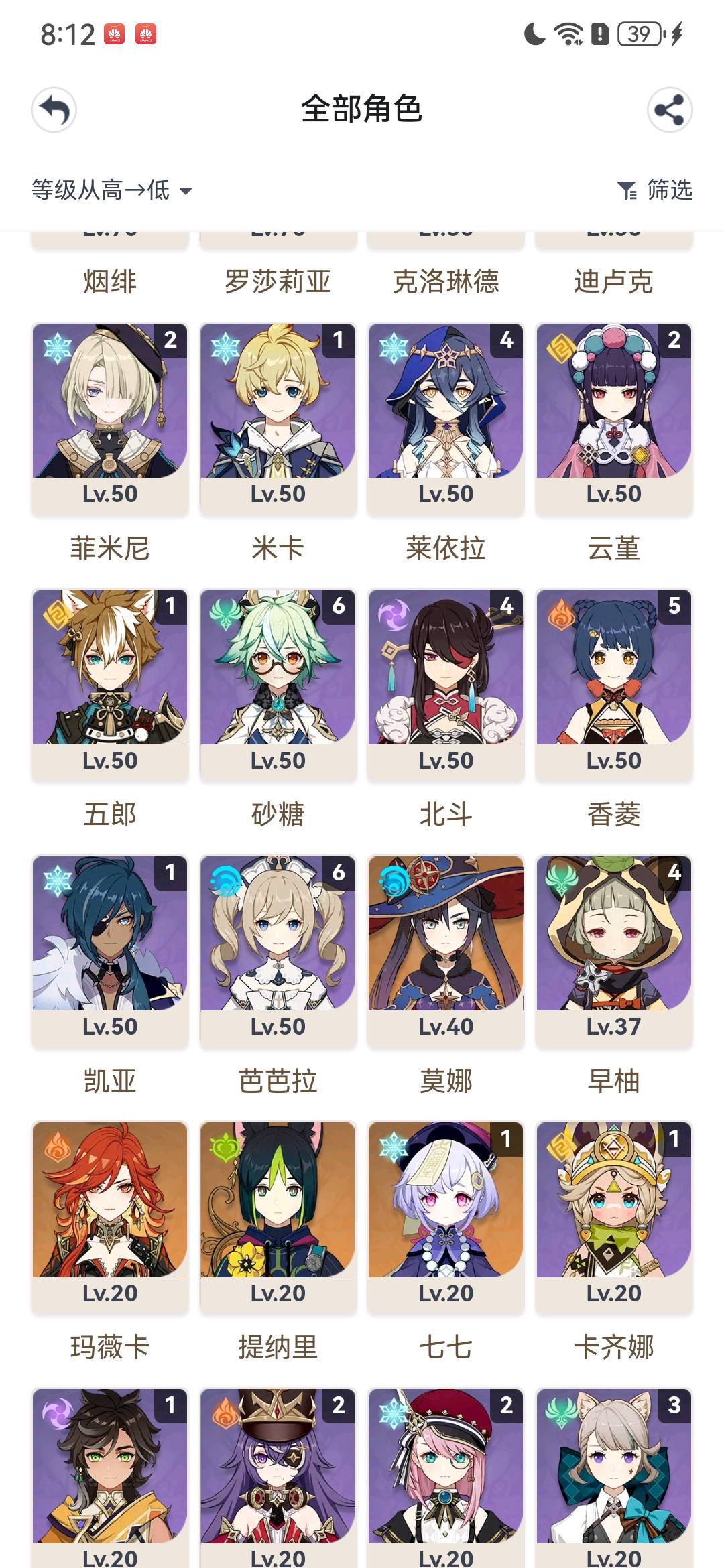View 莱依拉 character details
This screenshot has height=1568, width=724.
[446, 419]
